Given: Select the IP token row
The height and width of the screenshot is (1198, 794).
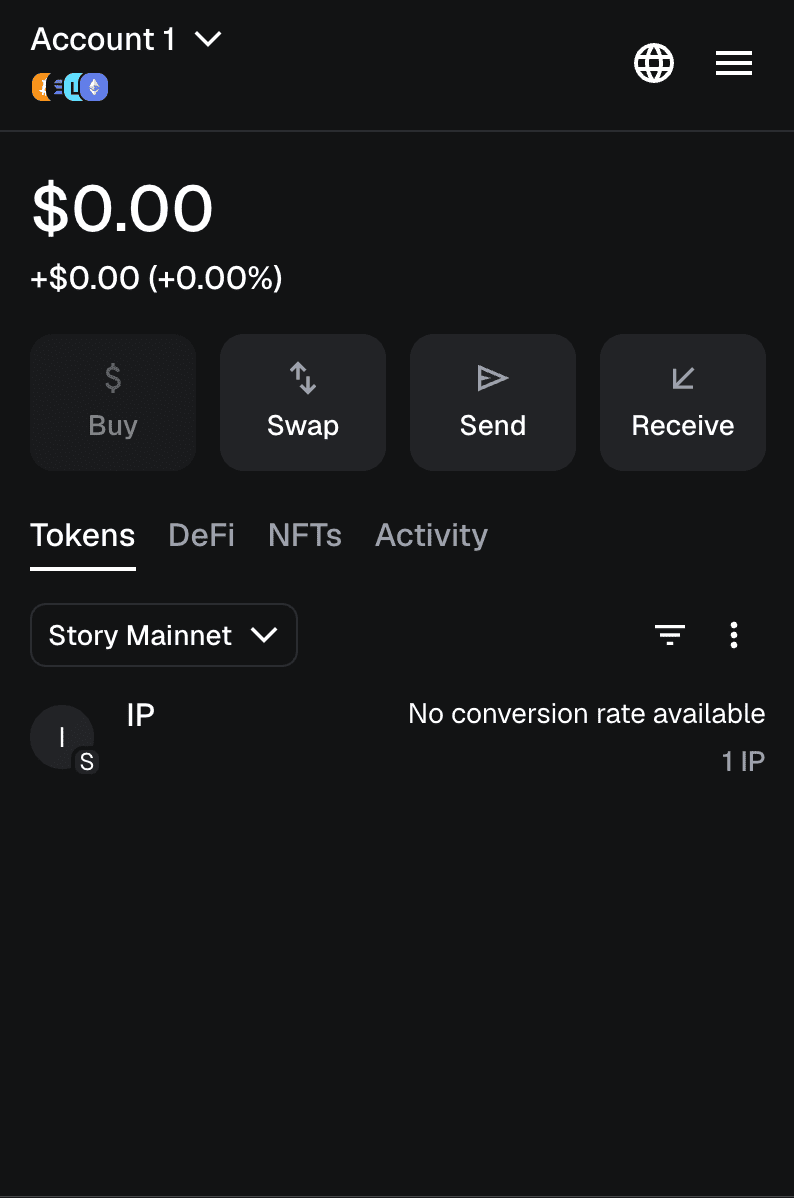Looking at the screenshot, I should pyautogui.click(x=397, y=736).
